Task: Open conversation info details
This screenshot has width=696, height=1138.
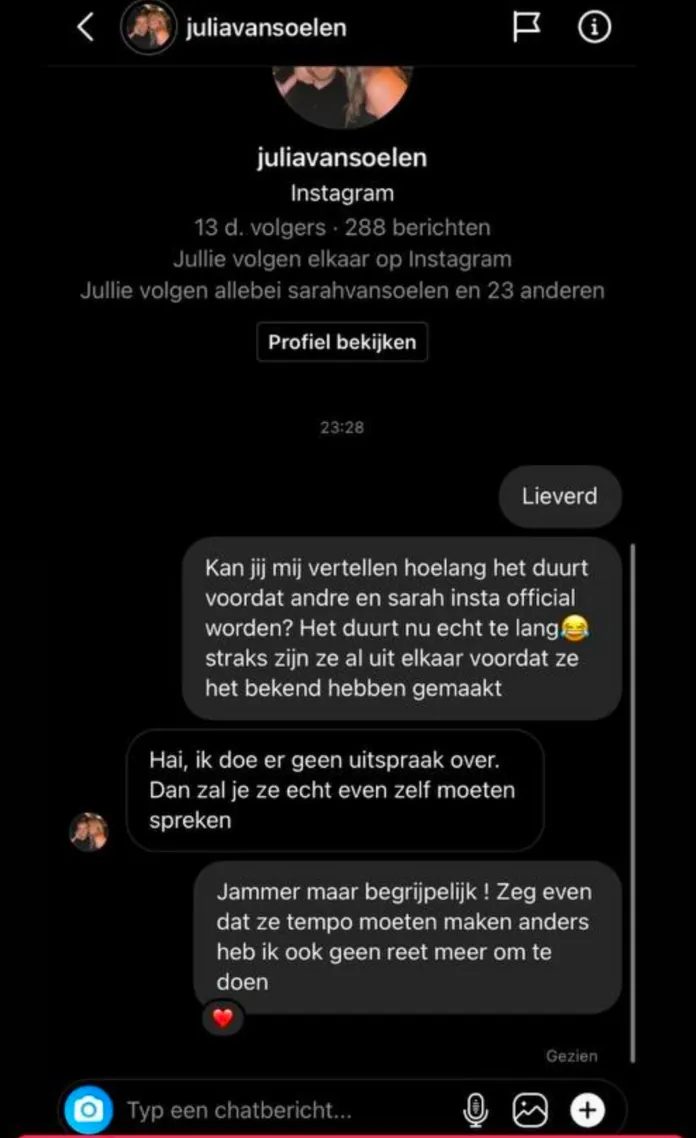Action: (x=594, y=28)
